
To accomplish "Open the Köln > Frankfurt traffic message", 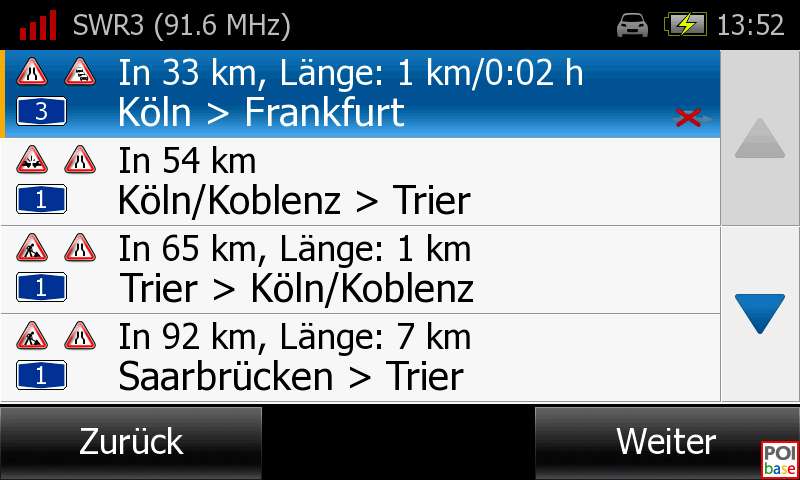I will click(360, 93).
